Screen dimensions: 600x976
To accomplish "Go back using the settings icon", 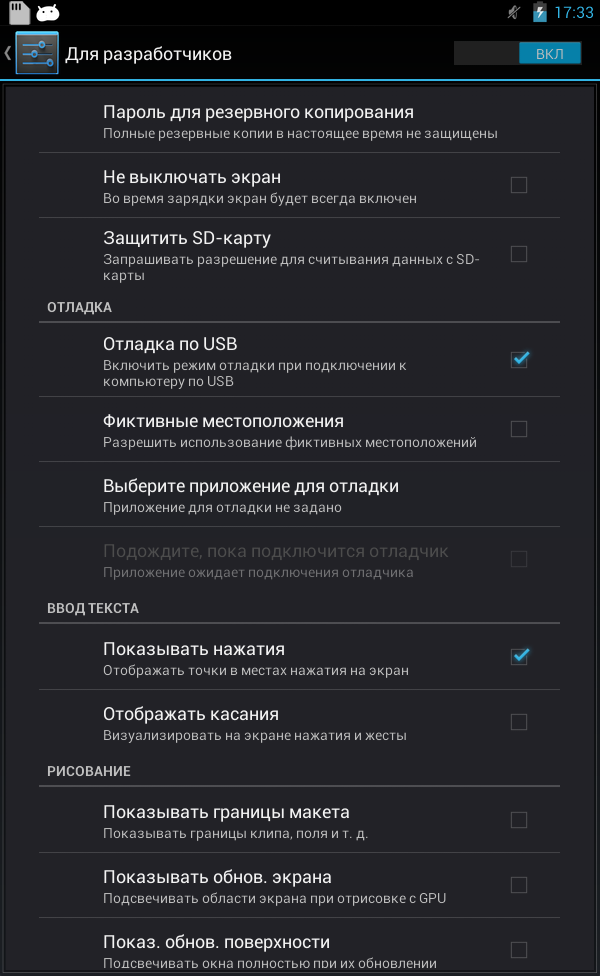I will point(35,53).
